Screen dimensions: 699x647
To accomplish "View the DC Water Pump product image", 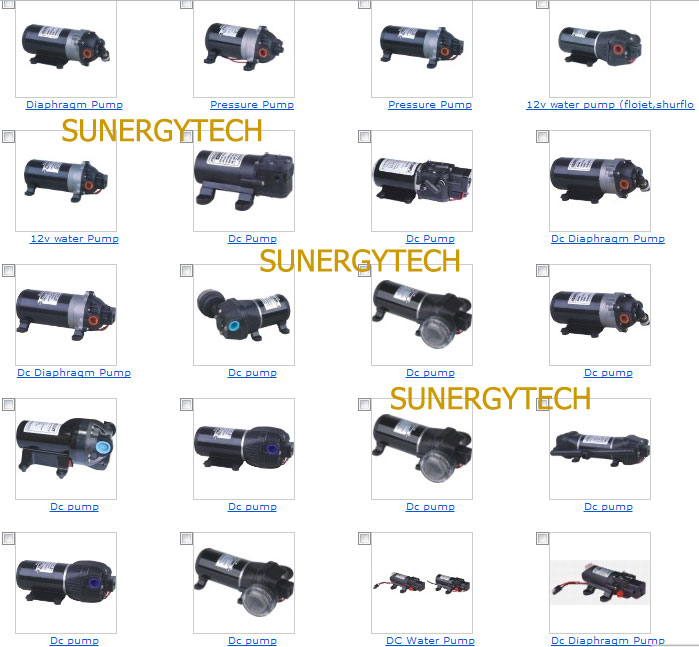I will (421, 582).
